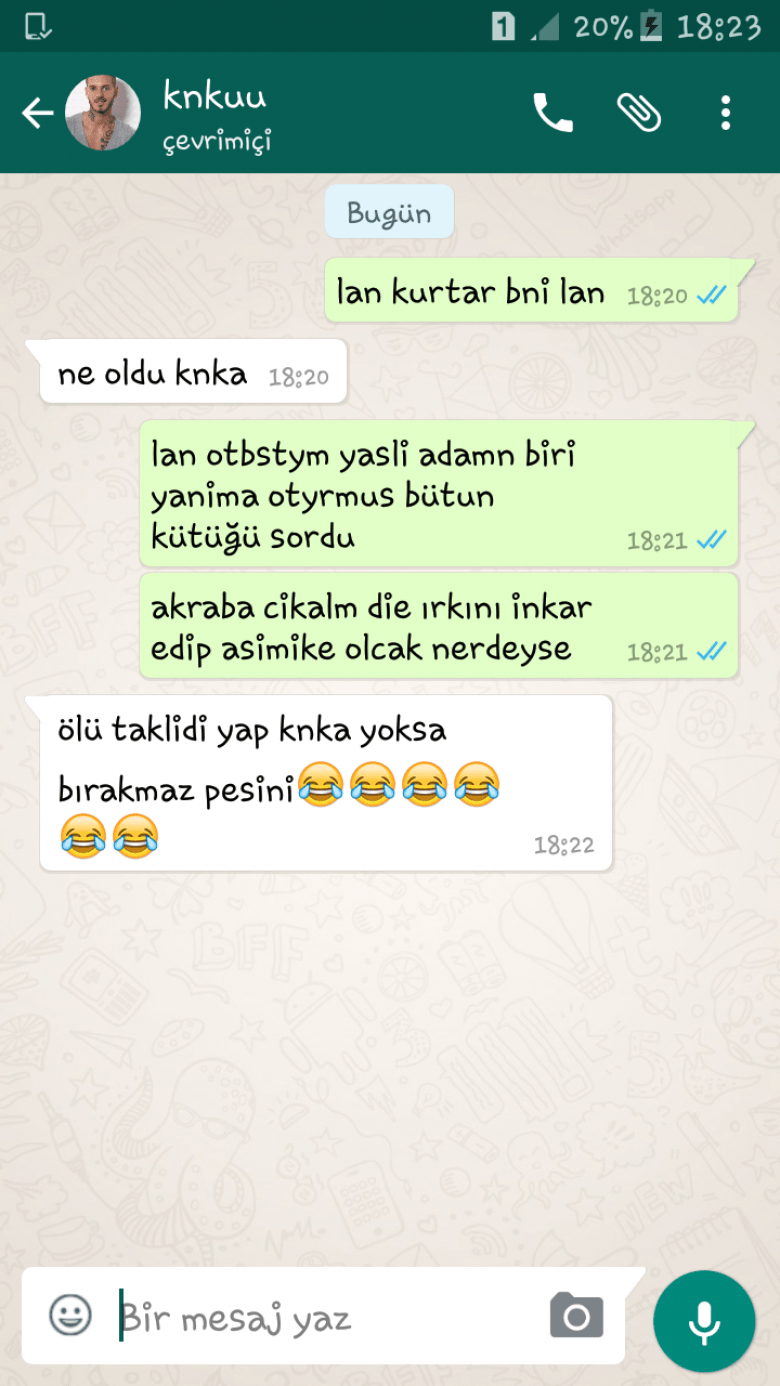Open knkuu's profile picture
This screenshot has width=780, height=1386.
tap(103, 113)
